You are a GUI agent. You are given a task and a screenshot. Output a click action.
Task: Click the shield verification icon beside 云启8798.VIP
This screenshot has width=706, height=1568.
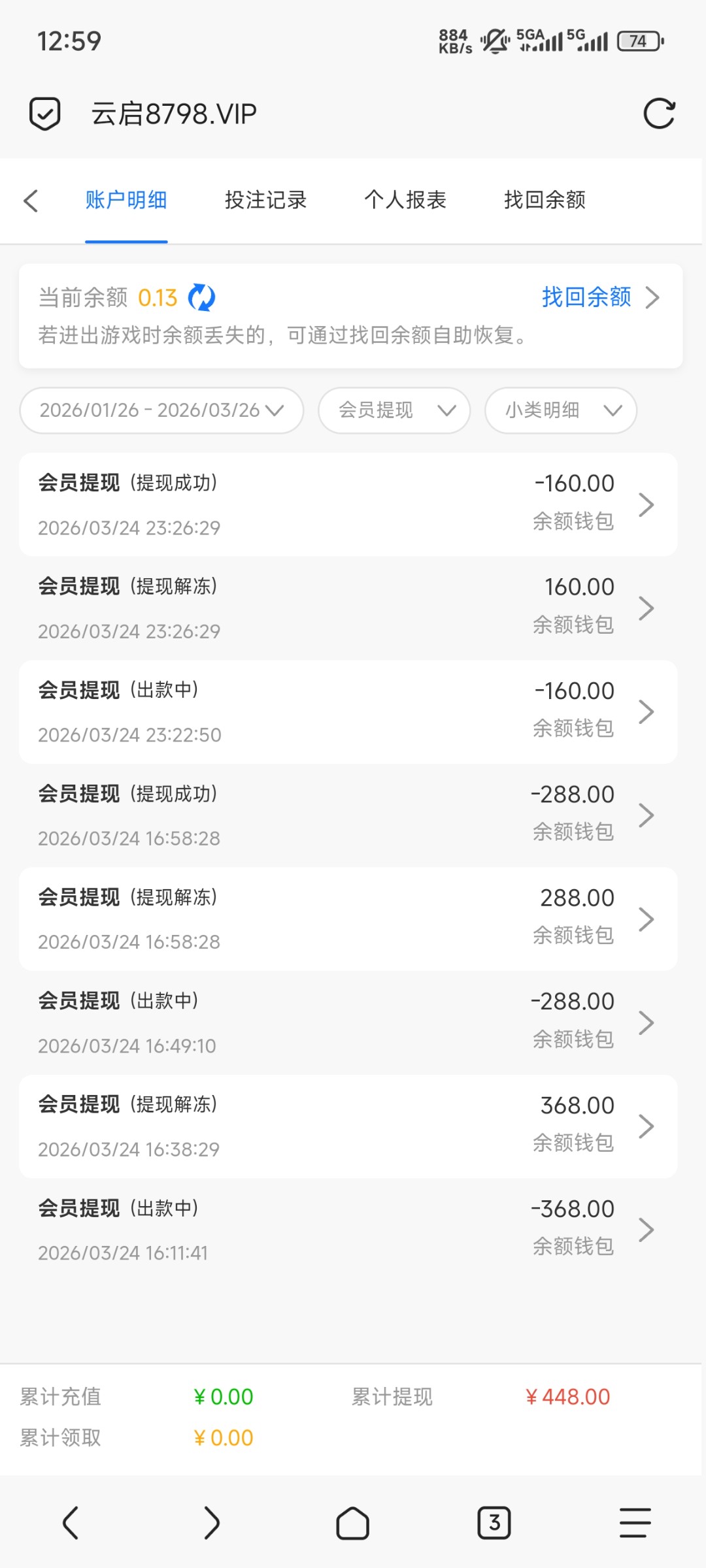(x=44, y=112)
